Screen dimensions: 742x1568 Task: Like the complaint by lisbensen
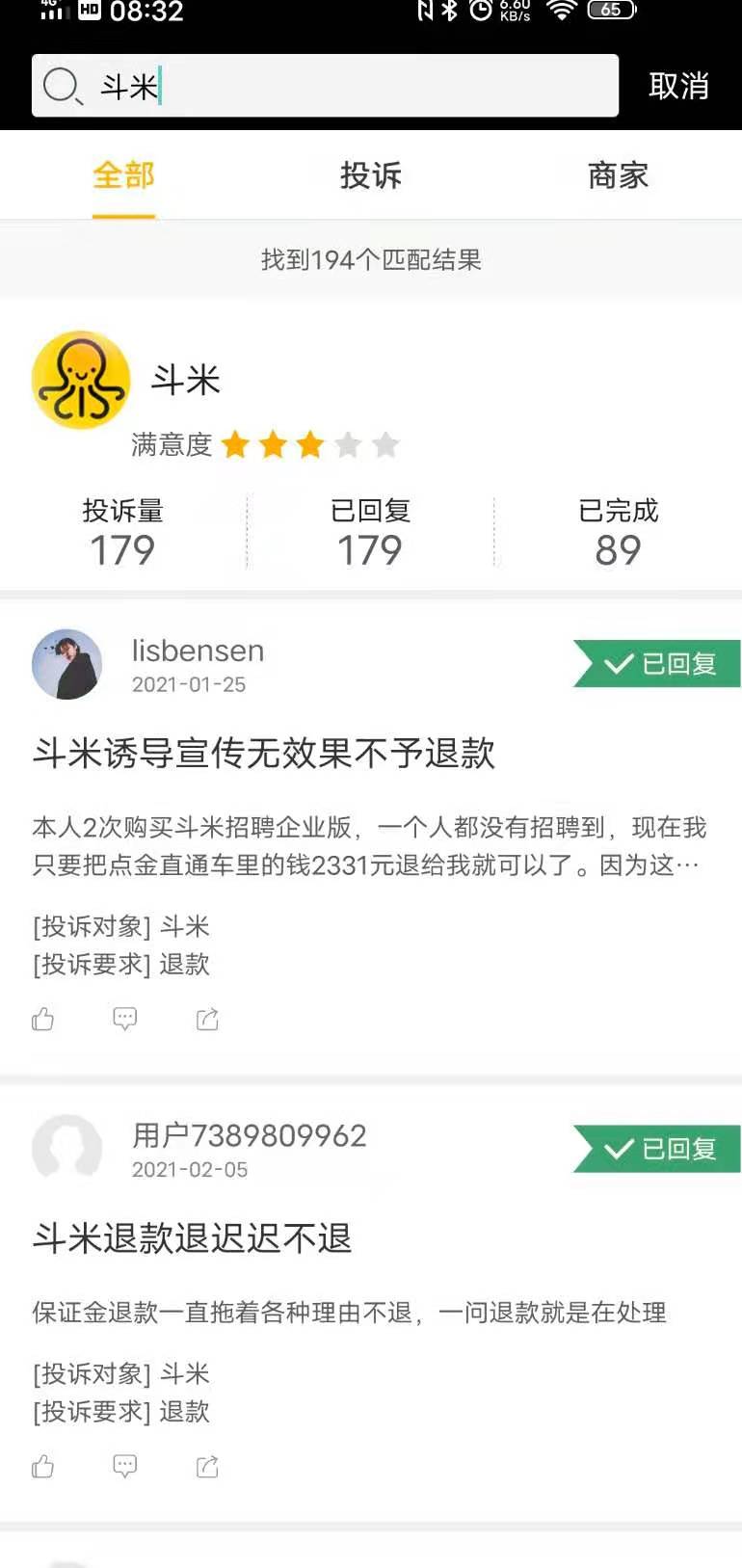pos(43,1019)
